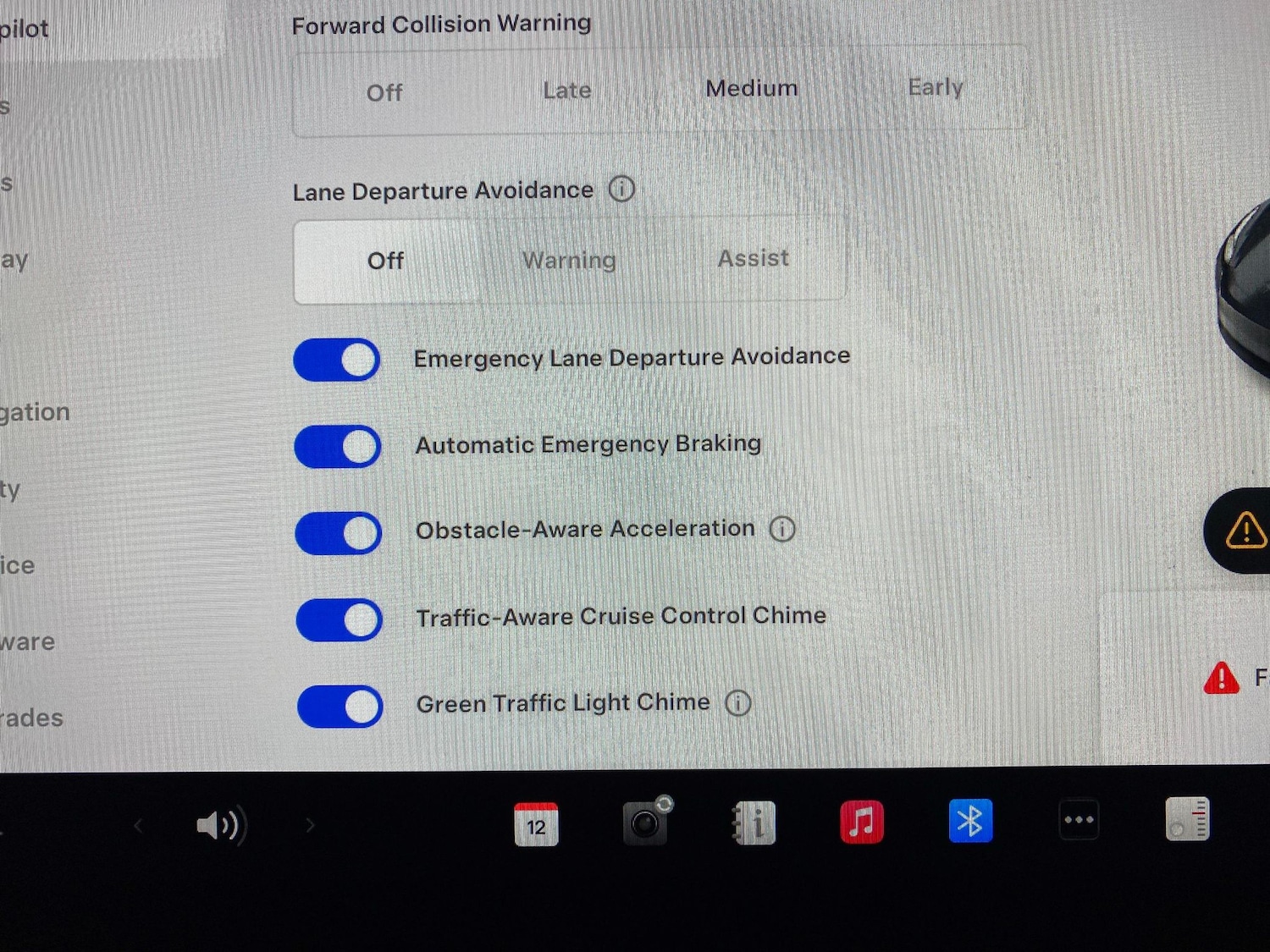Image resolution: width=1270 pixels, height=952 pixels.
Task: Set Forward Collision Warning to Off
Action: pyautogui.click(x=384, y=92)
